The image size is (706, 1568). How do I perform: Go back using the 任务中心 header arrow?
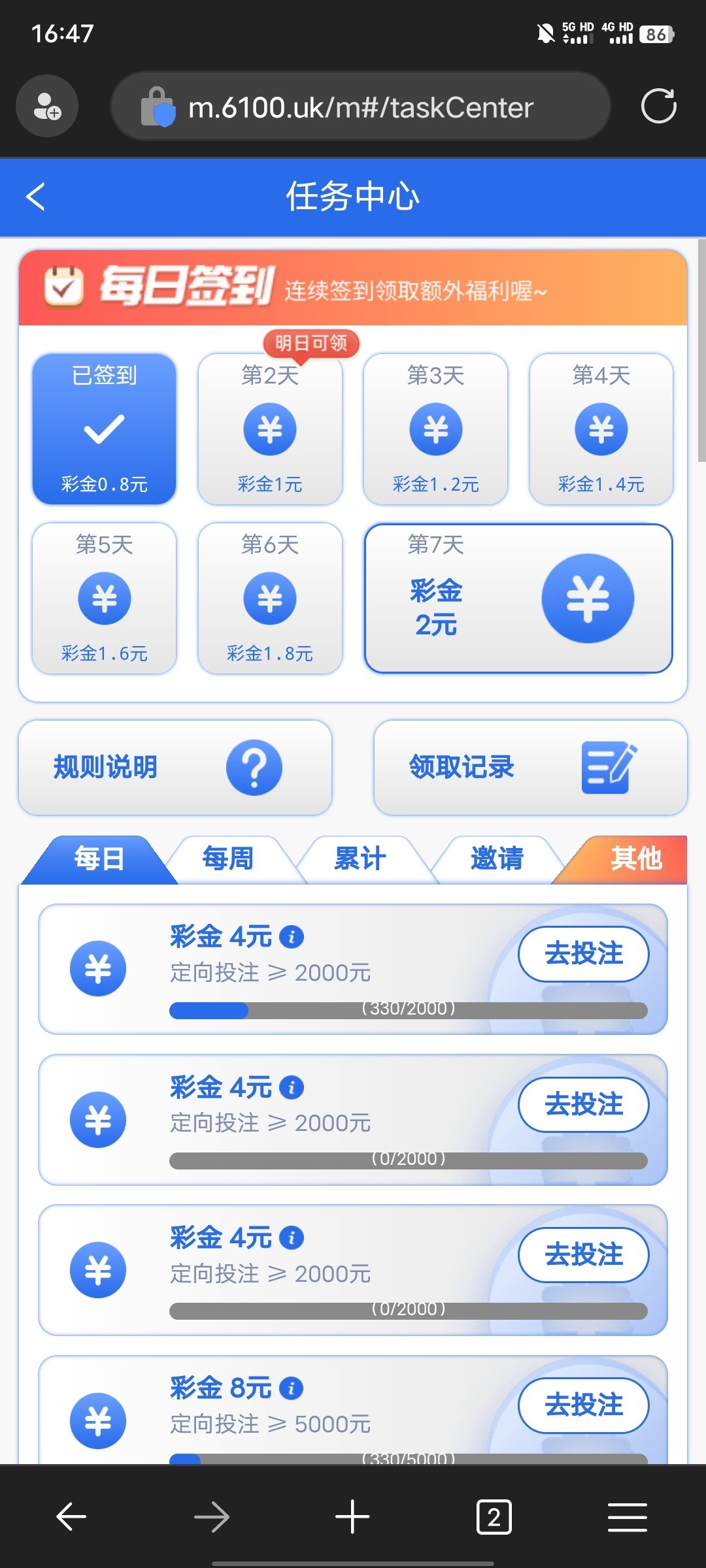click(x=36, y=197)
